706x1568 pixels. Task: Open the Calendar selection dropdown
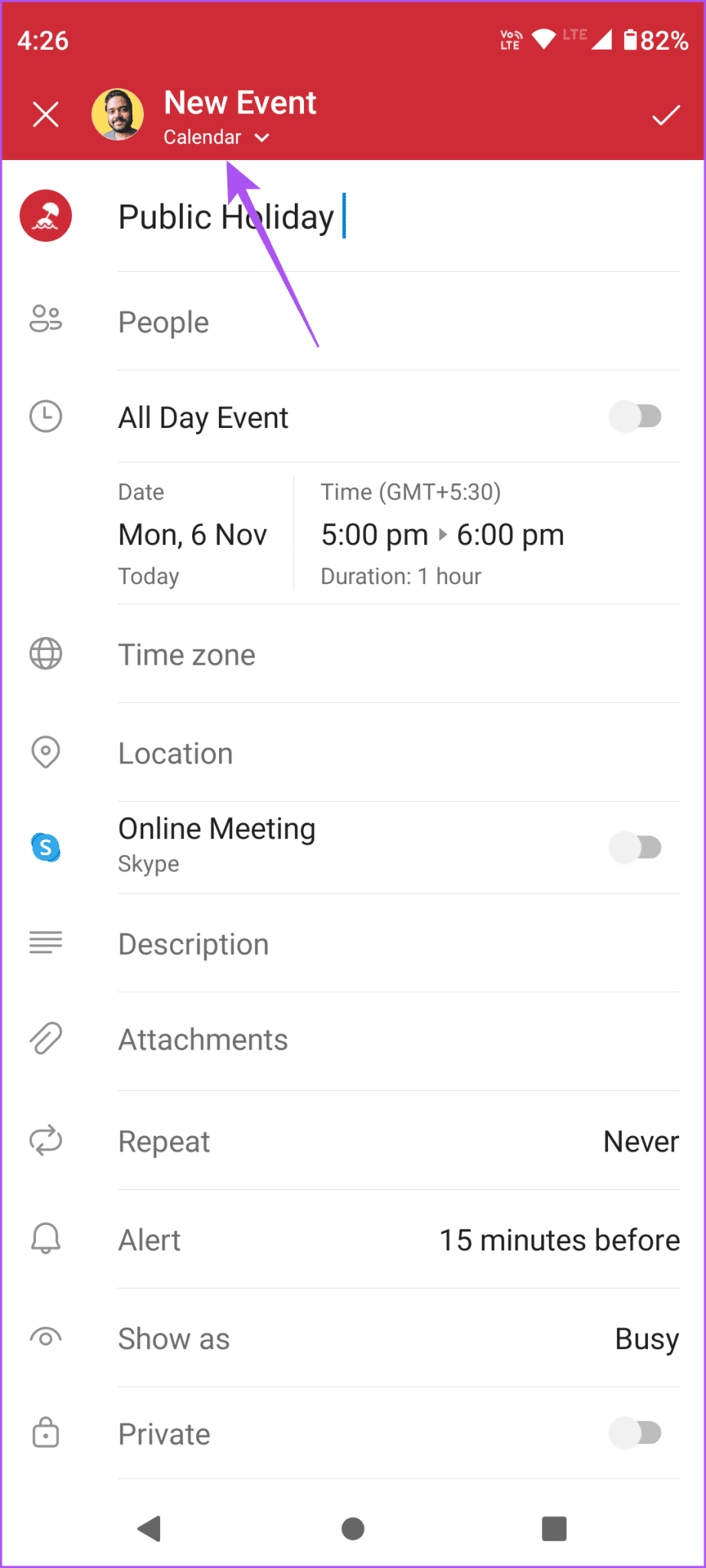click(x=217, y=137)
